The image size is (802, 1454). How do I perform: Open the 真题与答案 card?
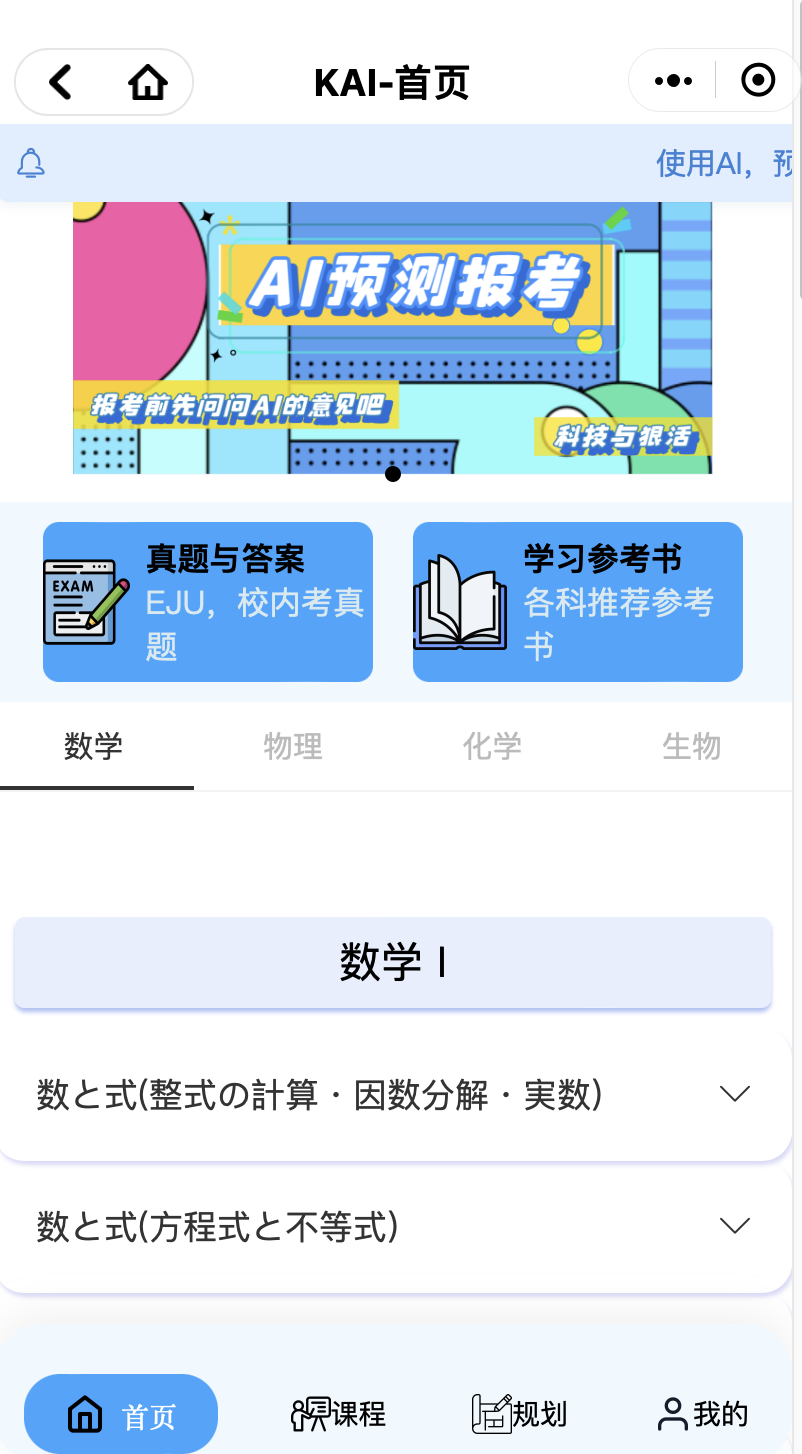click(208, 602)
